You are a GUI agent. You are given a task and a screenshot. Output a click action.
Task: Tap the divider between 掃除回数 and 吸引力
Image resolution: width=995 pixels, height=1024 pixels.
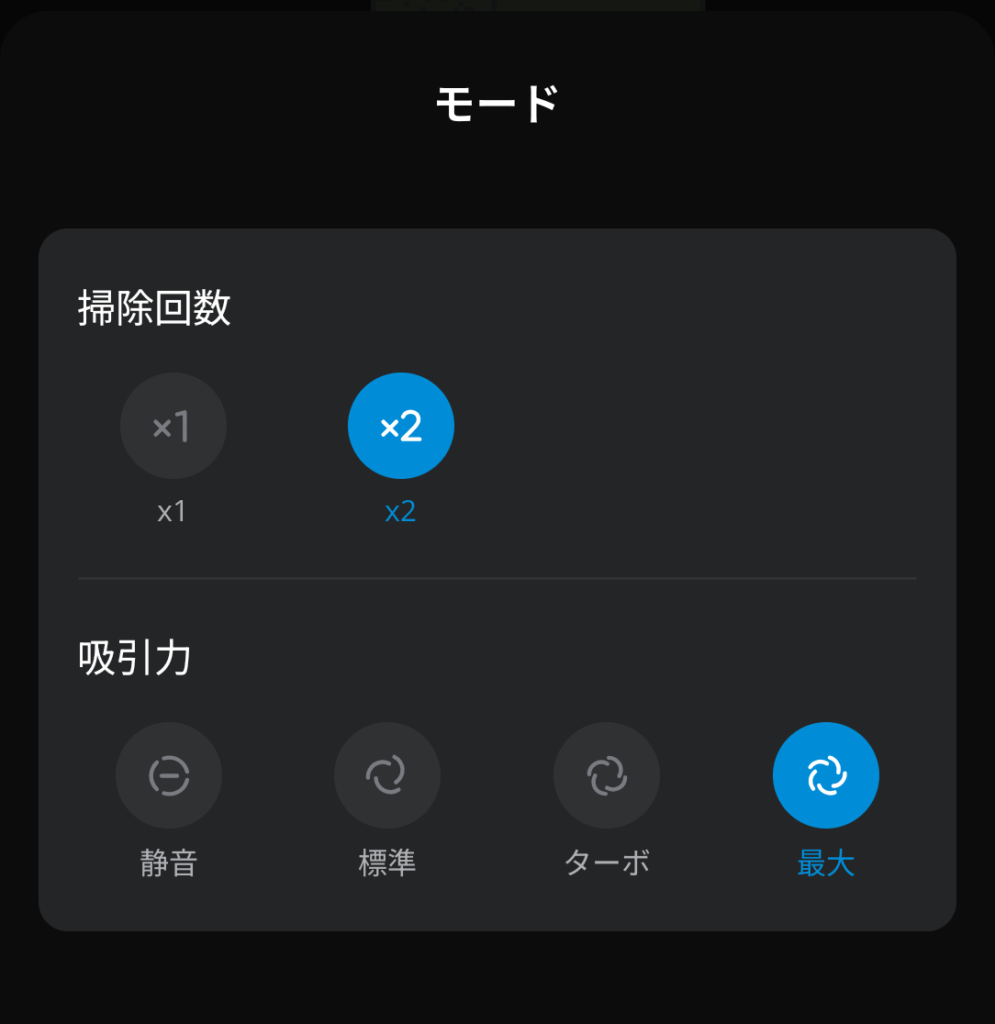coord(497,576)
